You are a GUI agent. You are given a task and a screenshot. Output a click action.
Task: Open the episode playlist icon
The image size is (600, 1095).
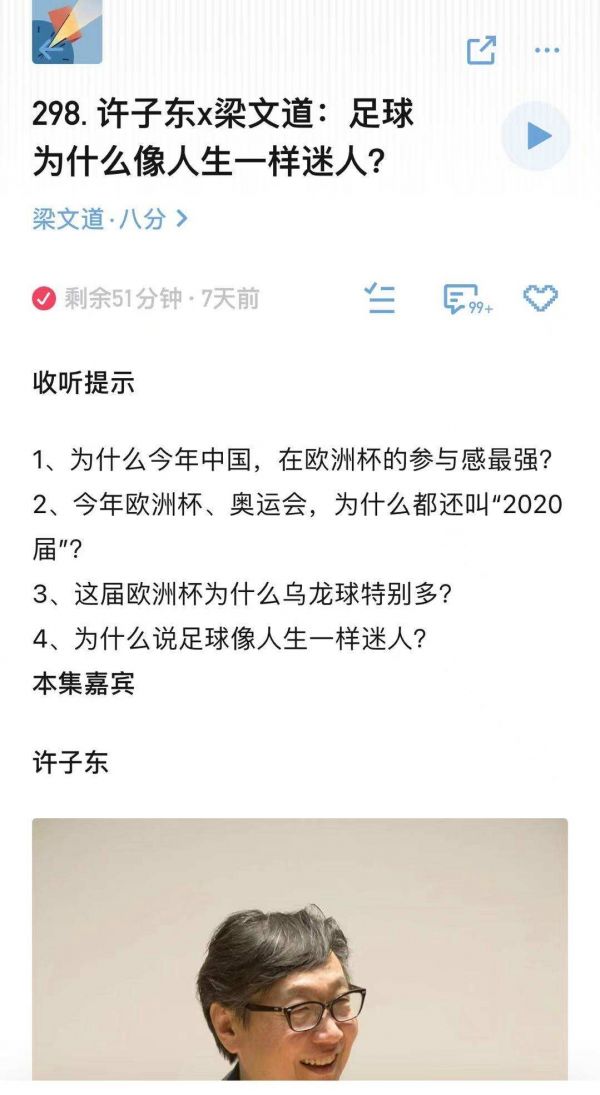click(380, 298)
